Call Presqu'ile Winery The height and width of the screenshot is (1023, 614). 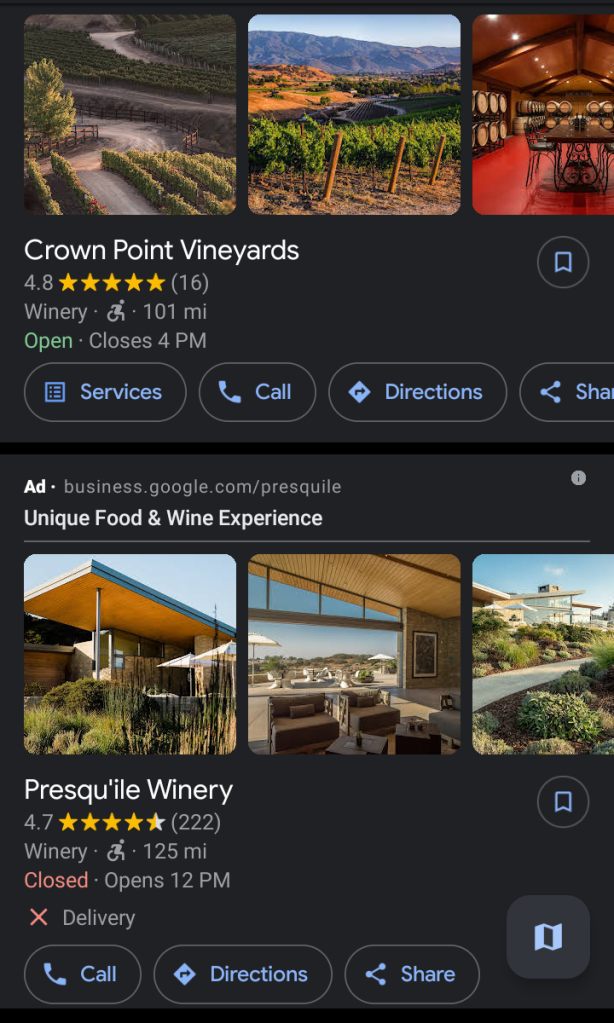[83, 974]
